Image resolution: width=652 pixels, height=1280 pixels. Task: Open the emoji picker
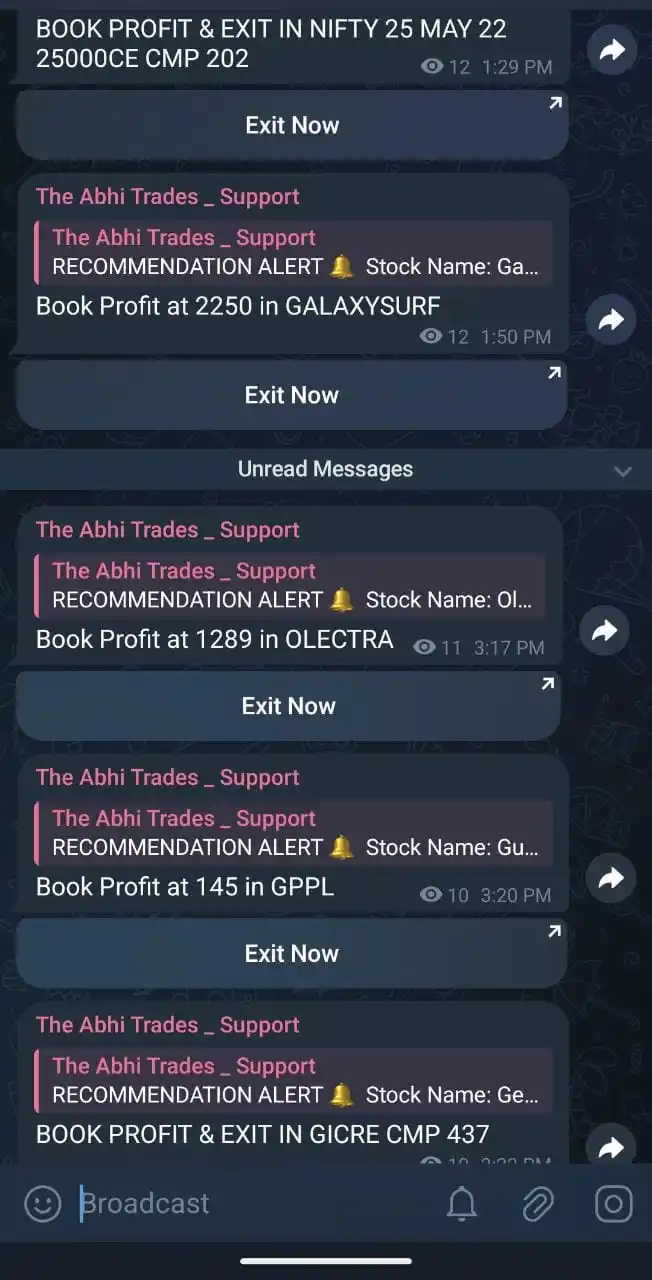pyautogui.click(x=42, y=1203)
